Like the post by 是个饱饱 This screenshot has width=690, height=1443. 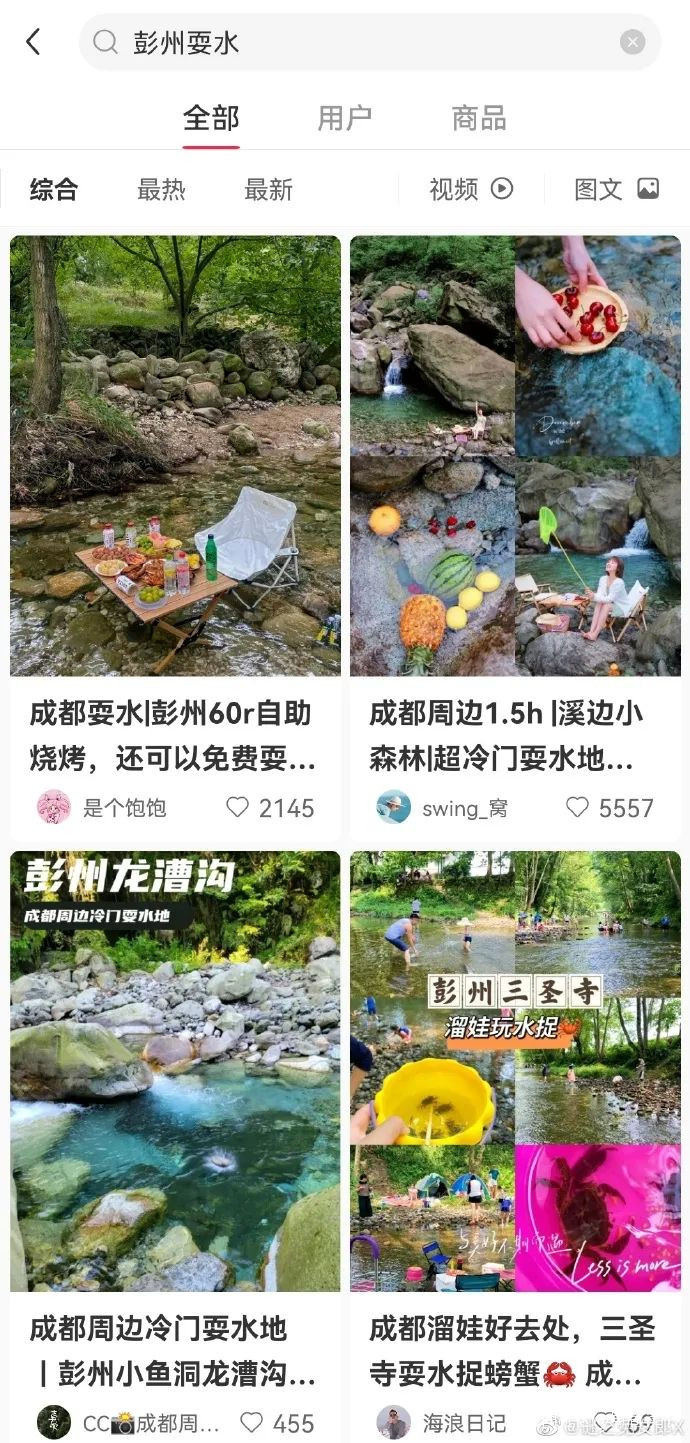tap(237, 807)
